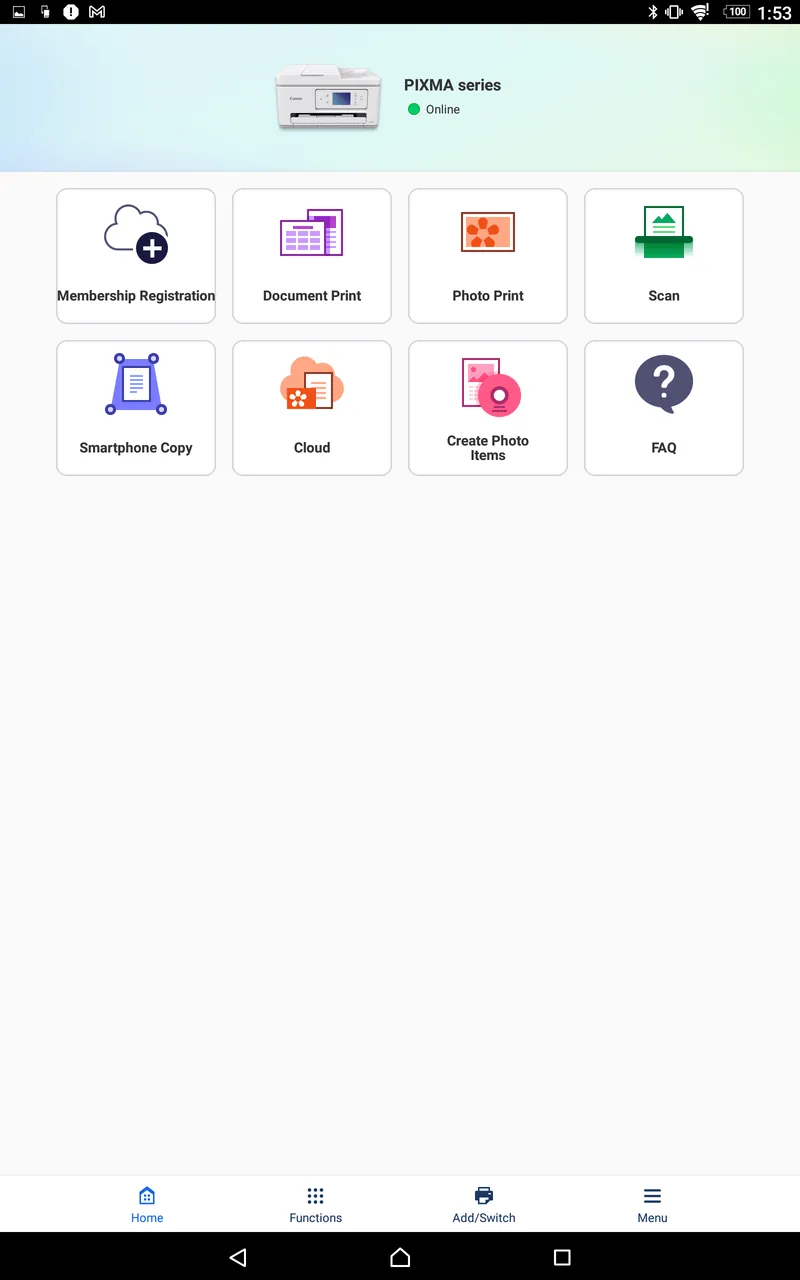Open the Menu tab
Screen dimensions: 800x1280
click(652, 1204)
